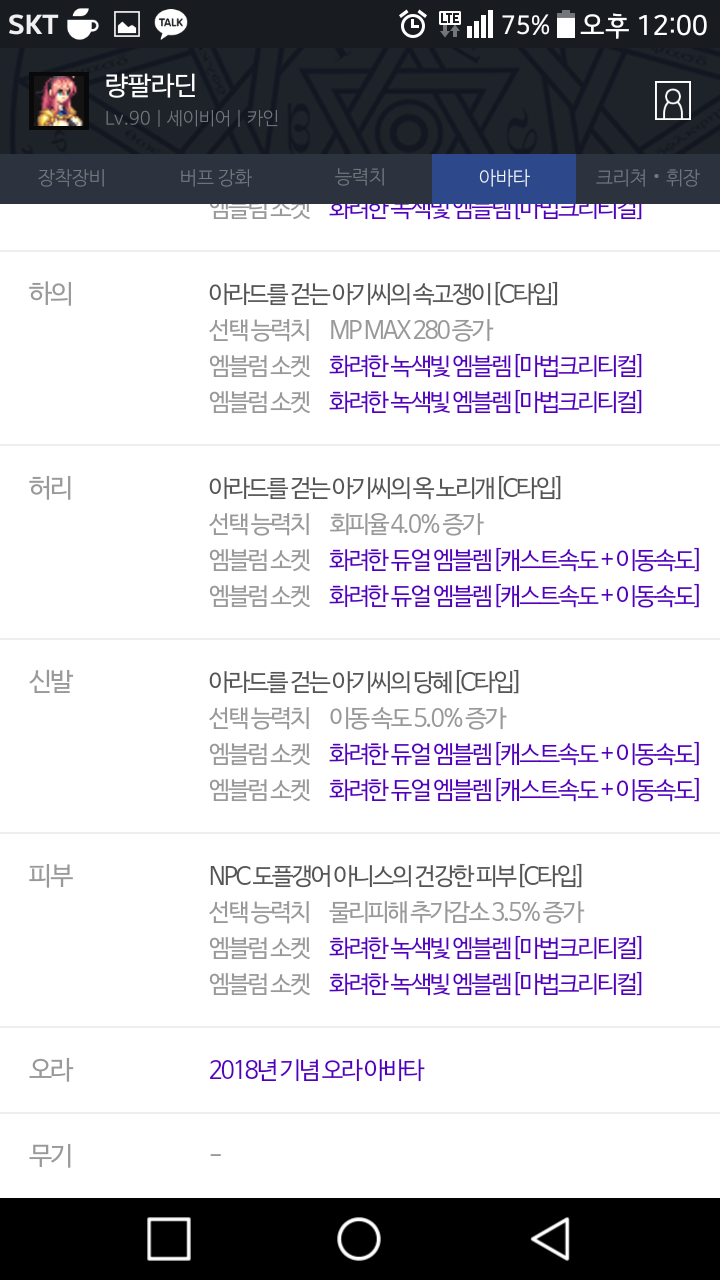The image size is (720, 1280).
Task: Select the 아바타 tab
Action: [504, 179]
